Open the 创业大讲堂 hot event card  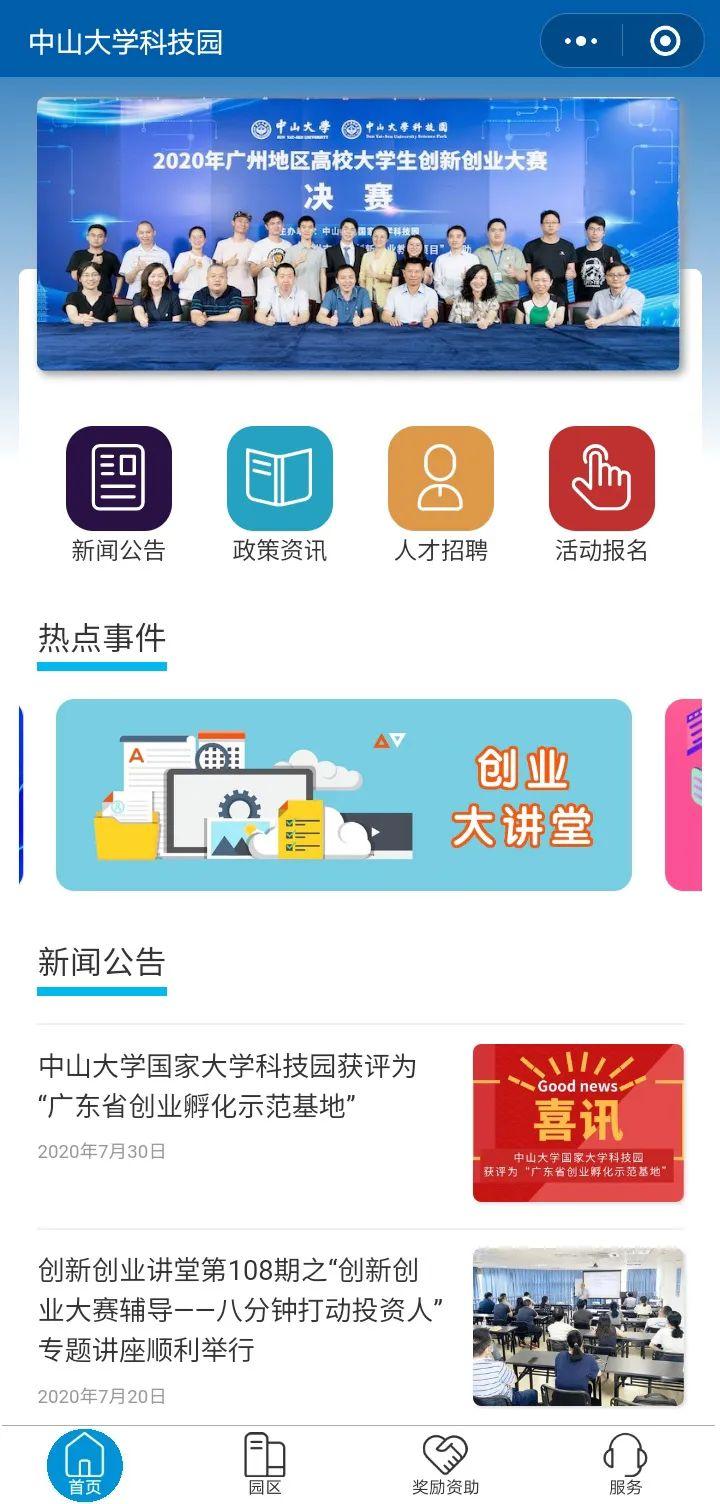tap(344, 795)
